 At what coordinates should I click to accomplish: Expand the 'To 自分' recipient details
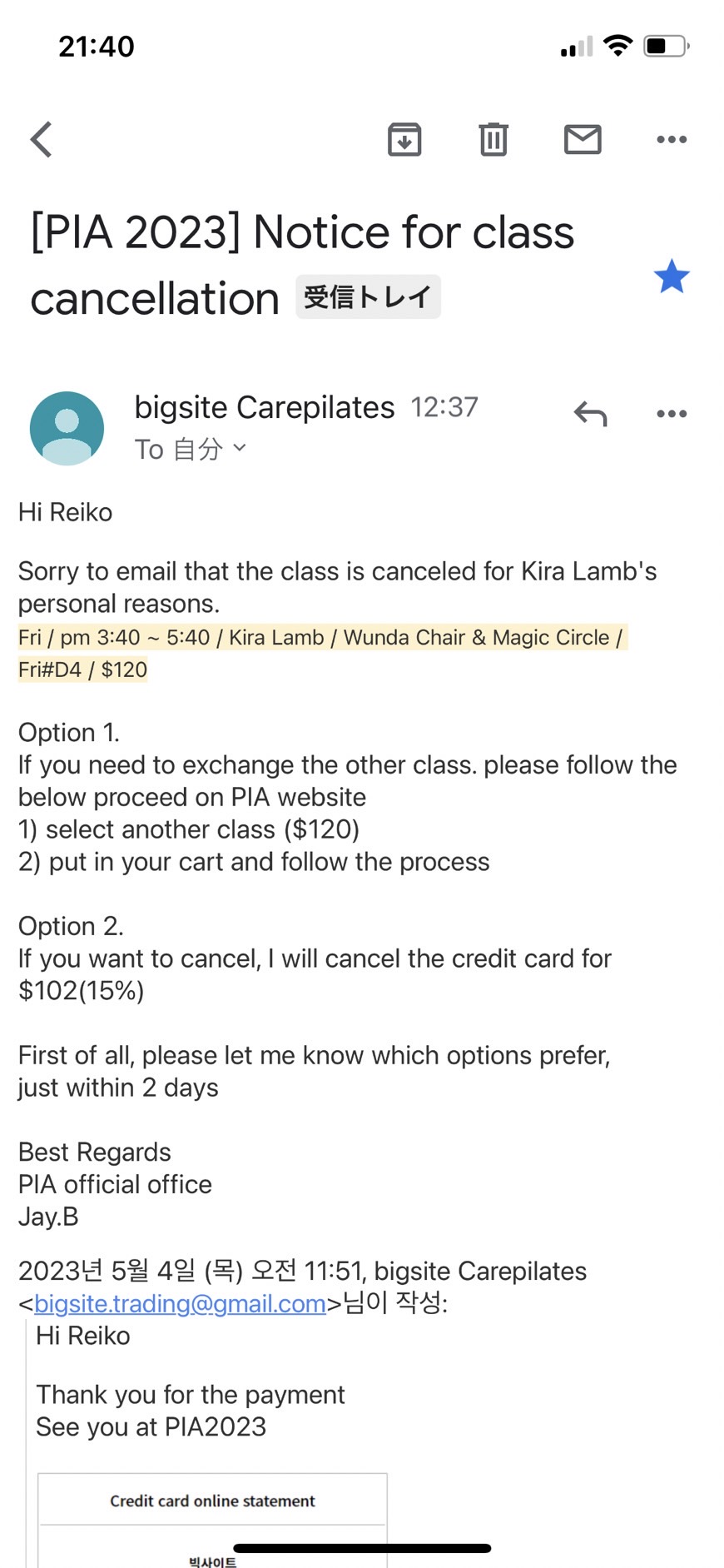point(191,450)
